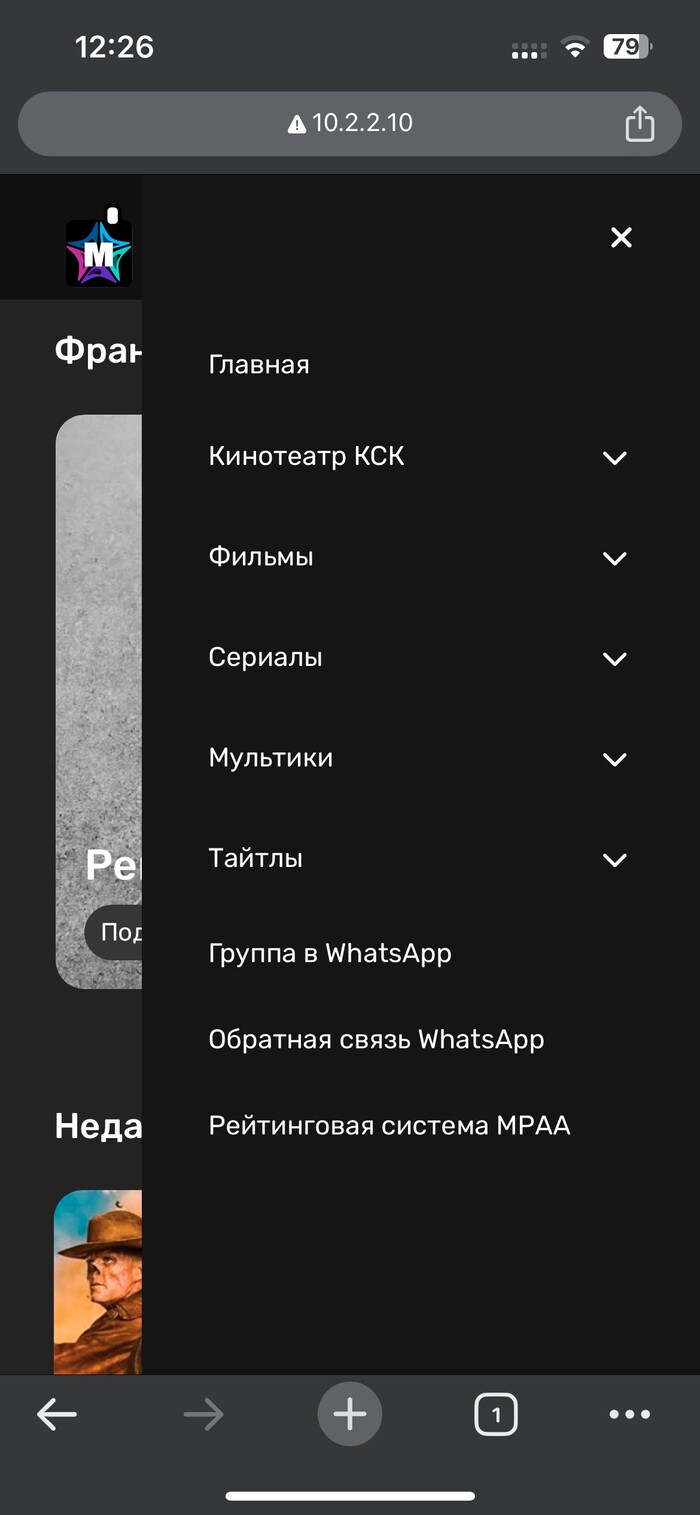Open a new browser tab
Screen dimensions: 700x1515
(350, 1414)
